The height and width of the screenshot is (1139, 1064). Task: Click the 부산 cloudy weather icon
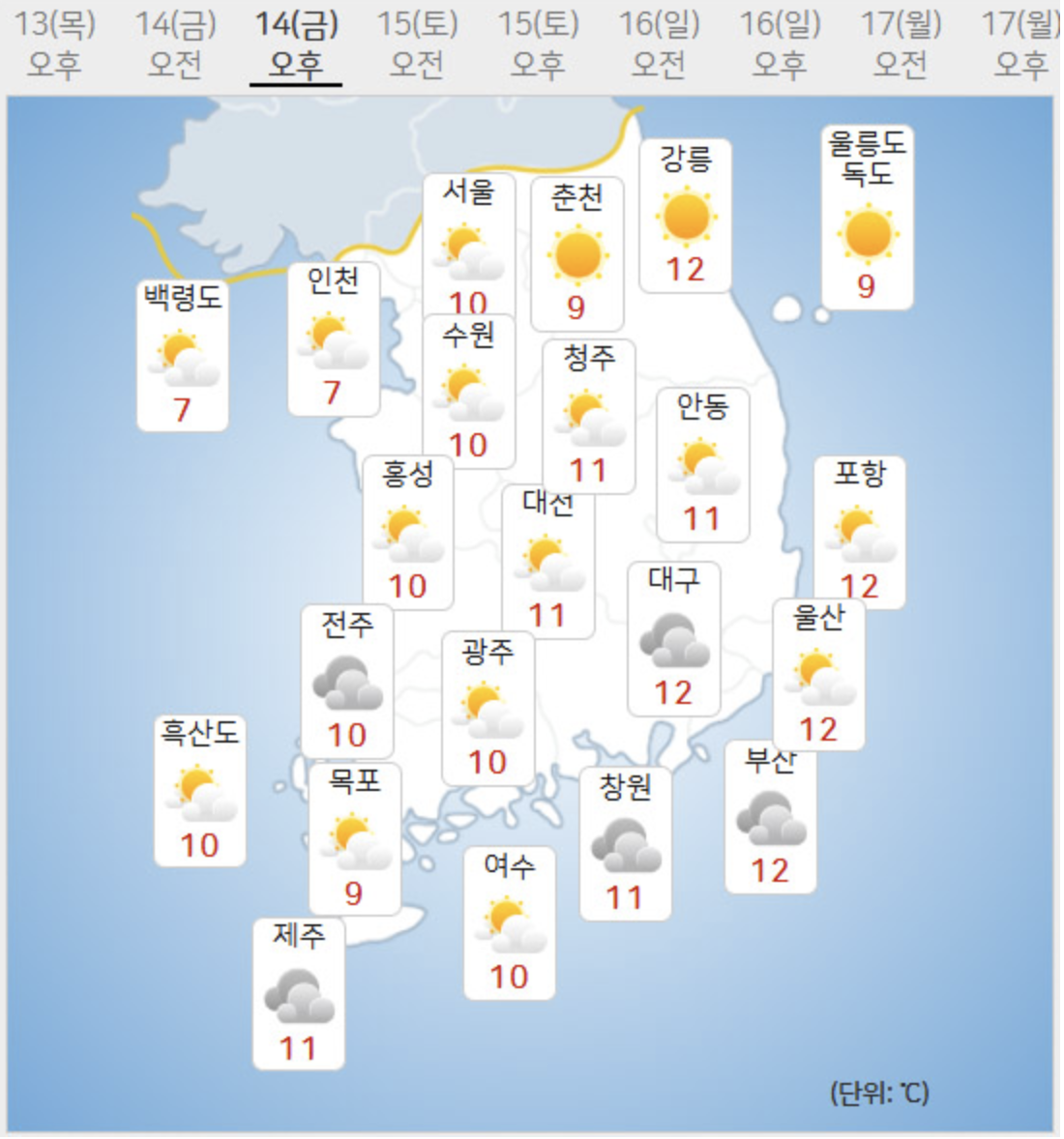771,815
